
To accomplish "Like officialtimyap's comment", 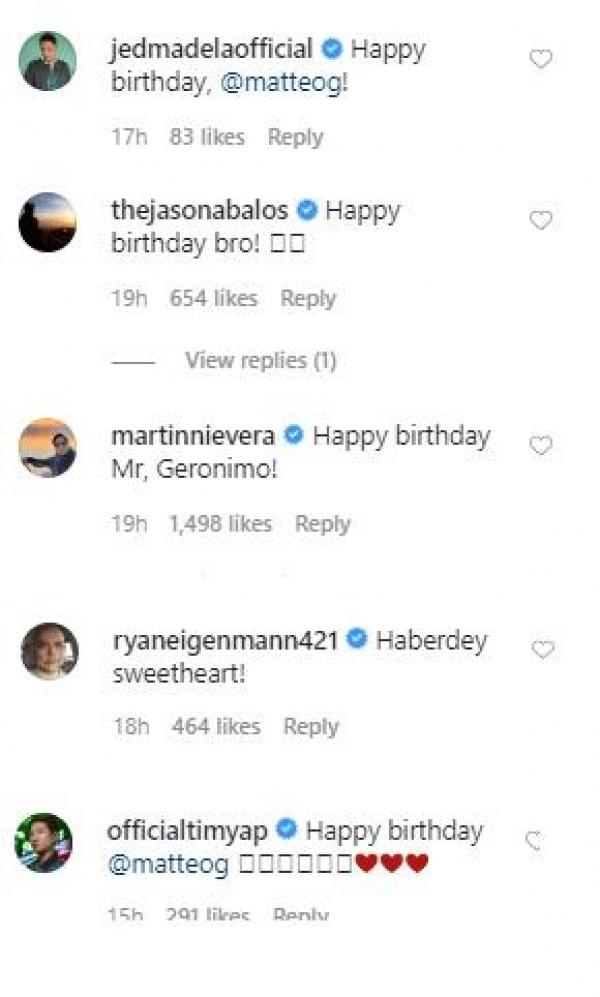I will [534, 842].
